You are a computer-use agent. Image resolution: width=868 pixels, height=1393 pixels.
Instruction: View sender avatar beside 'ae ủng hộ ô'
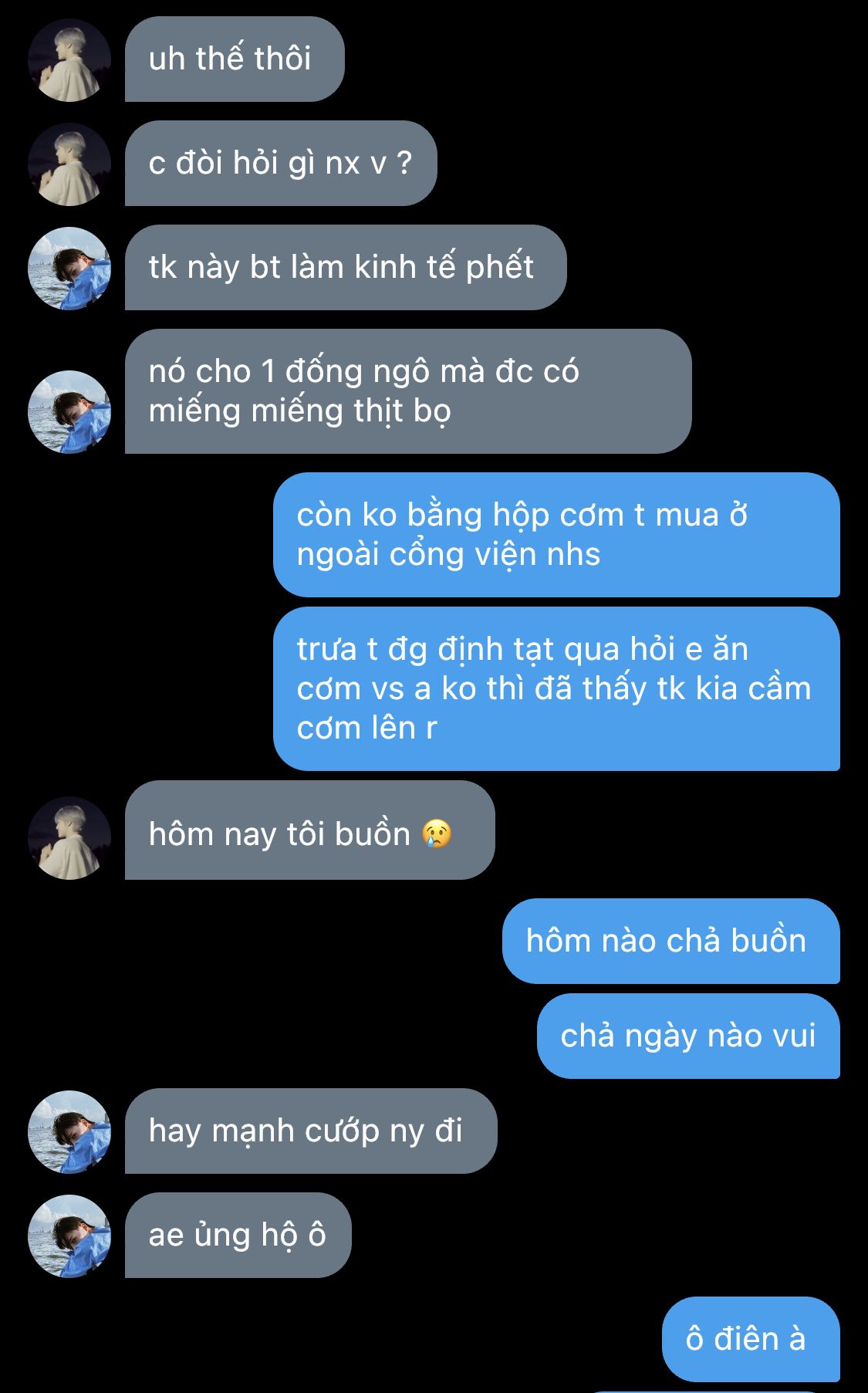pyautogui.click(x=69, y=1236)
